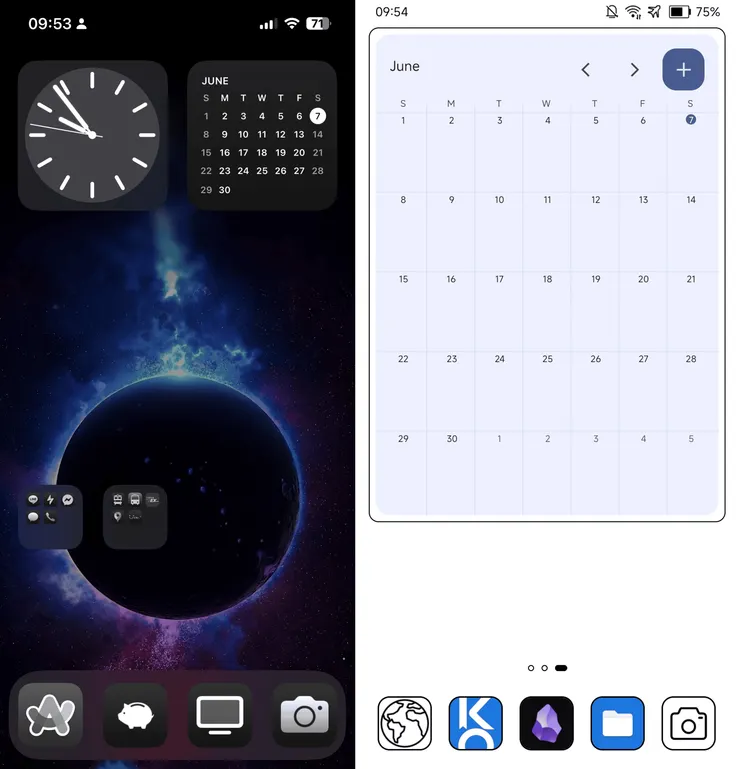This screenshot has height=769, width=740.
Task: Open the transit and maps folder
Action: coord(135,516)
